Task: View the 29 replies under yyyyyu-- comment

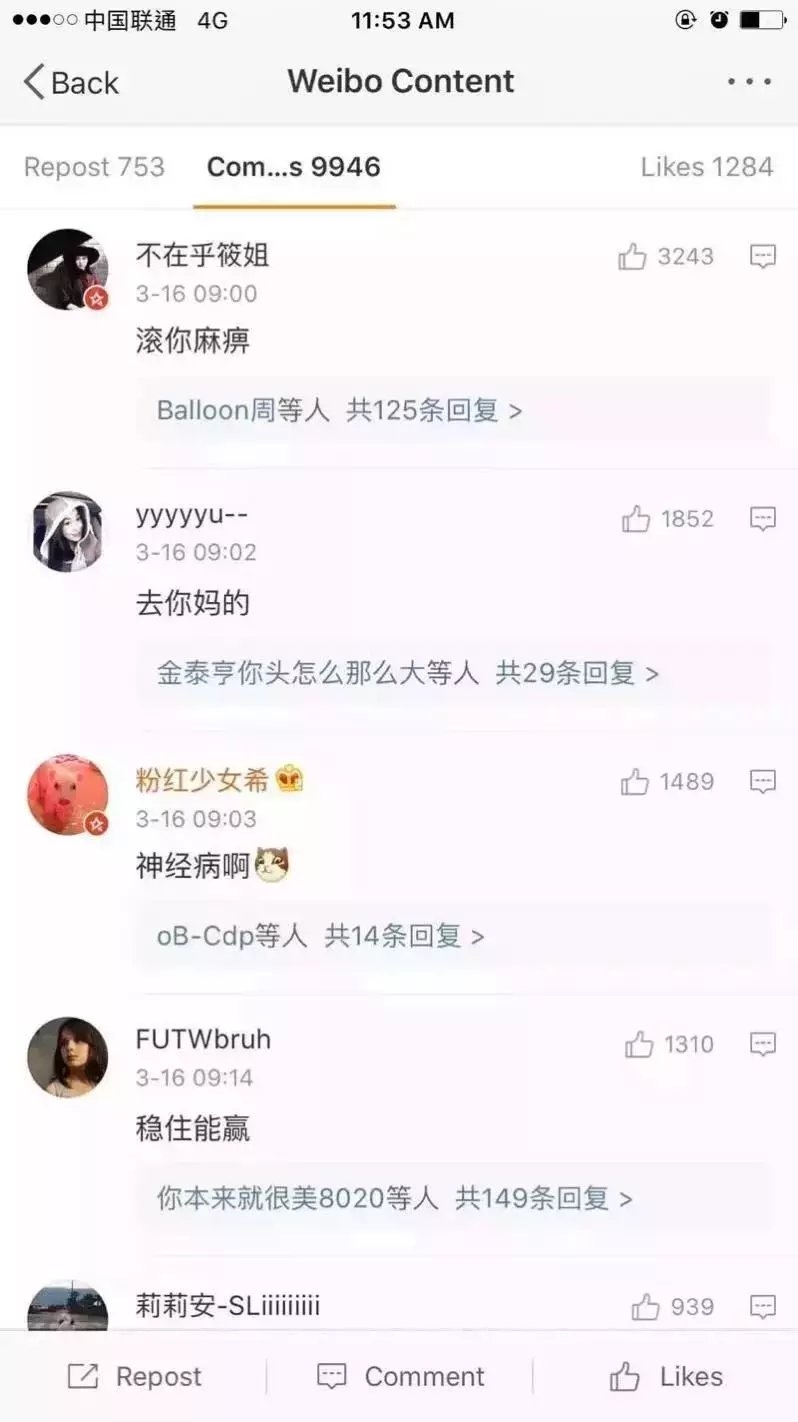Action: 454,673
